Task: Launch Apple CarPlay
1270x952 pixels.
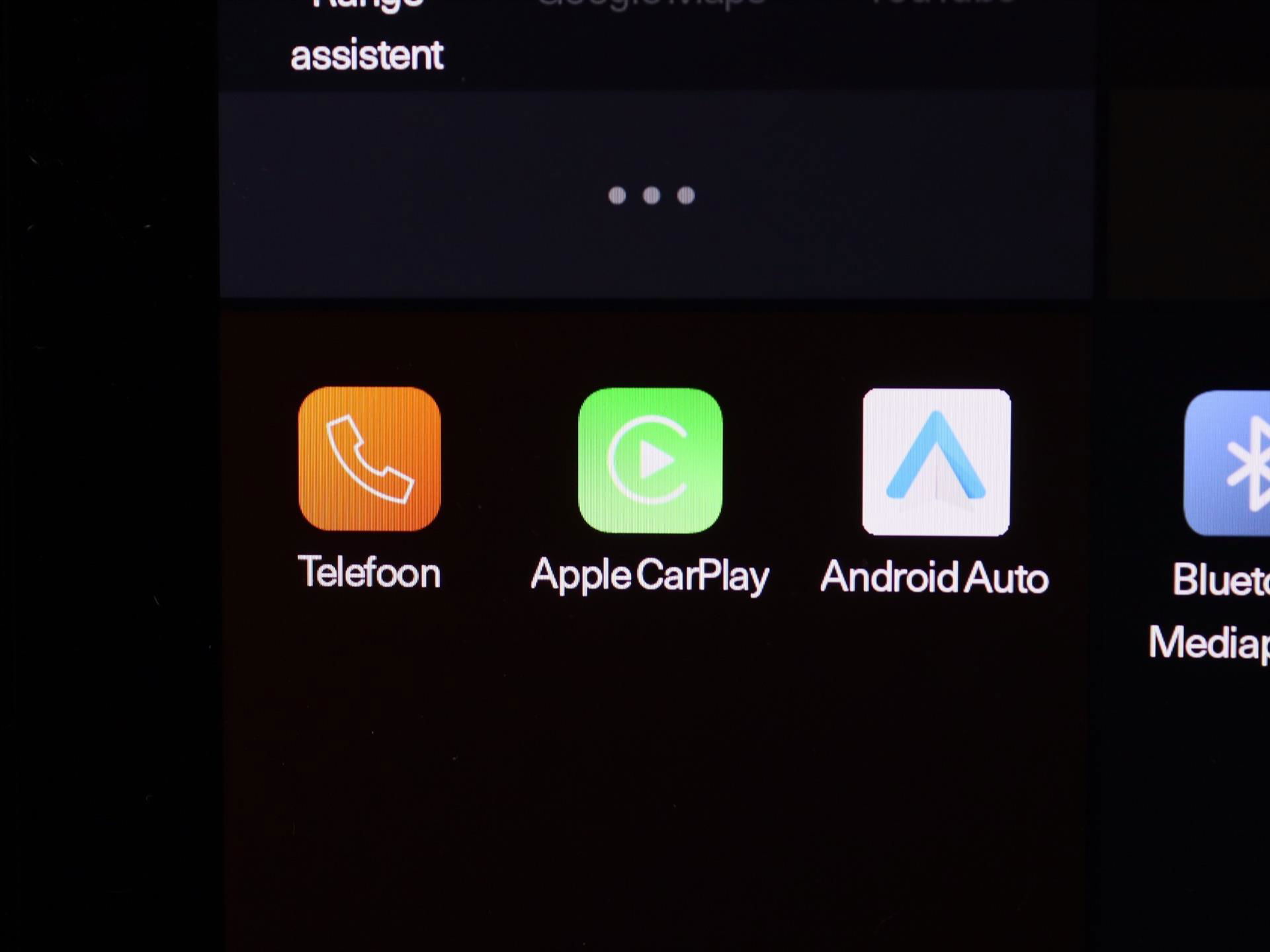Action: (x=650, y=461)
